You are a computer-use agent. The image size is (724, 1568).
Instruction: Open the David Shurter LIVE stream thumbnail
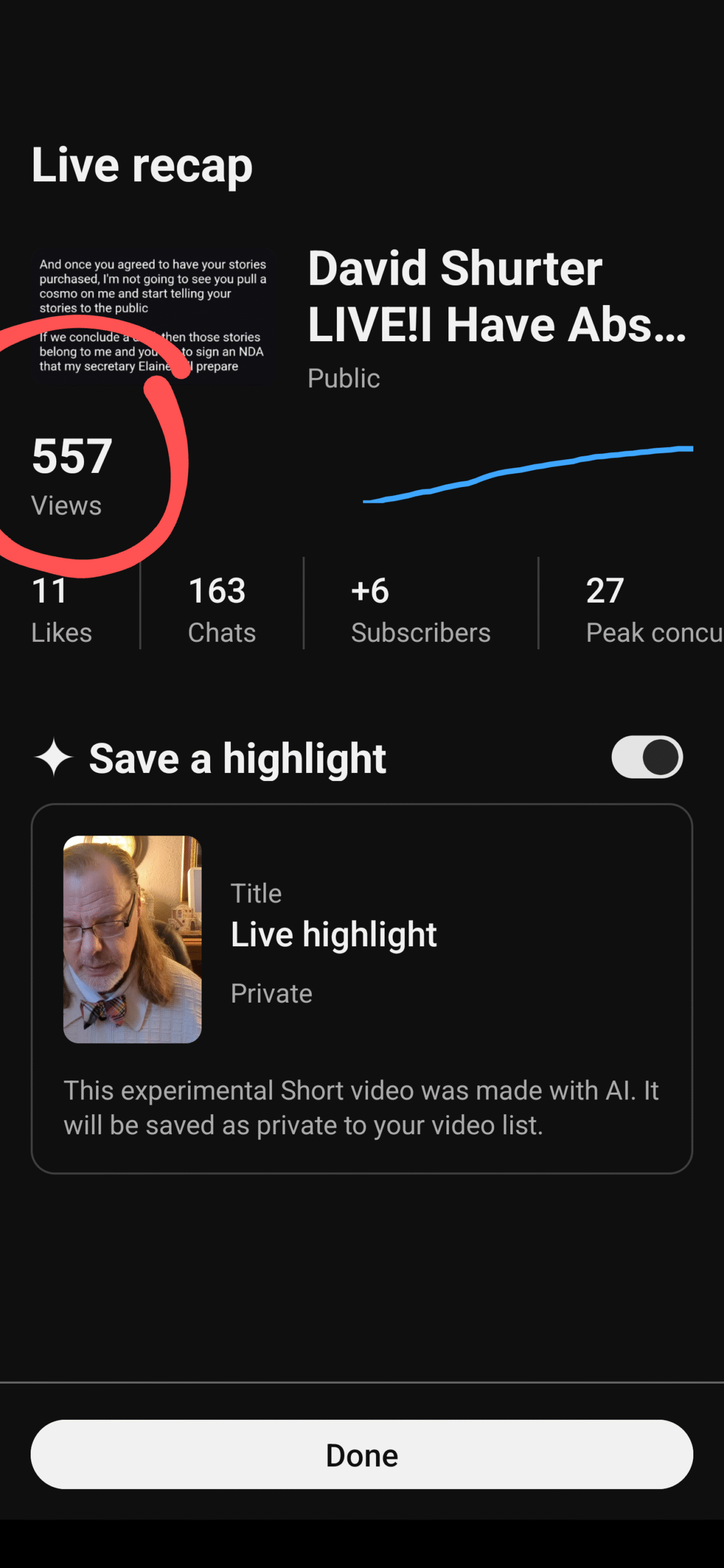153,316
